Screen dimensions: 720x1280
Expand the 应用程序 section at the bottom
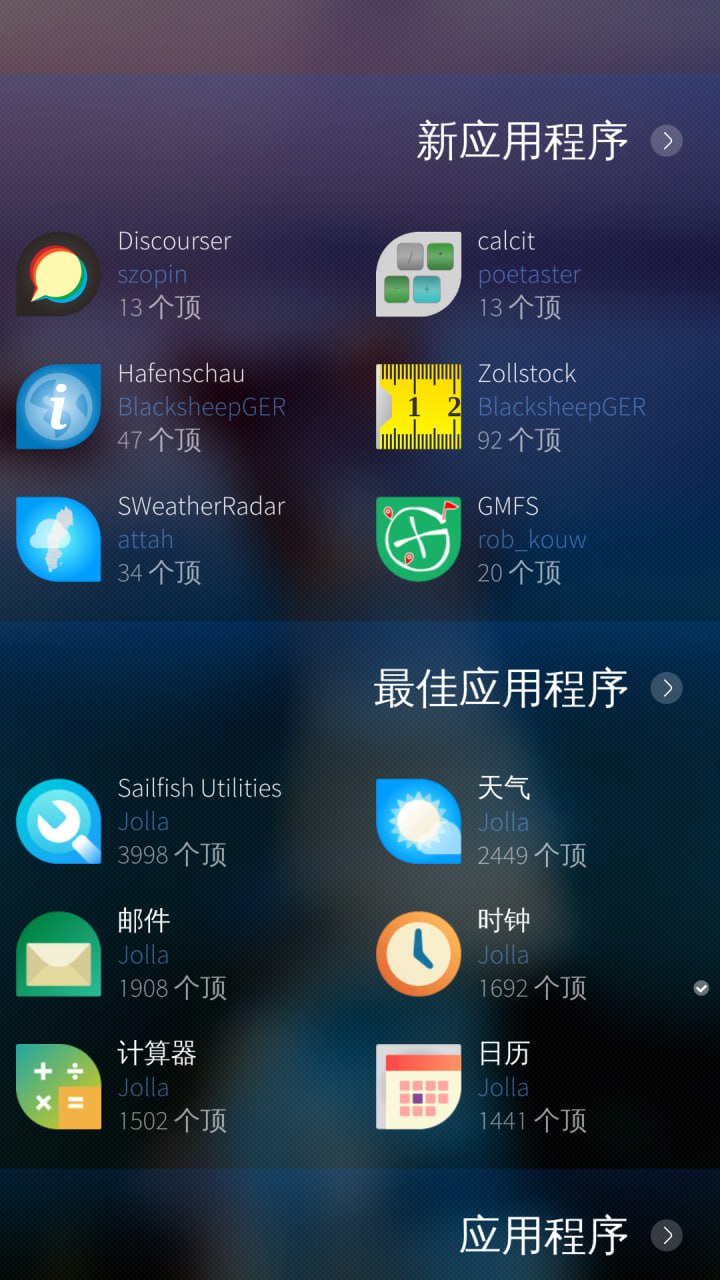(666, 1235)
